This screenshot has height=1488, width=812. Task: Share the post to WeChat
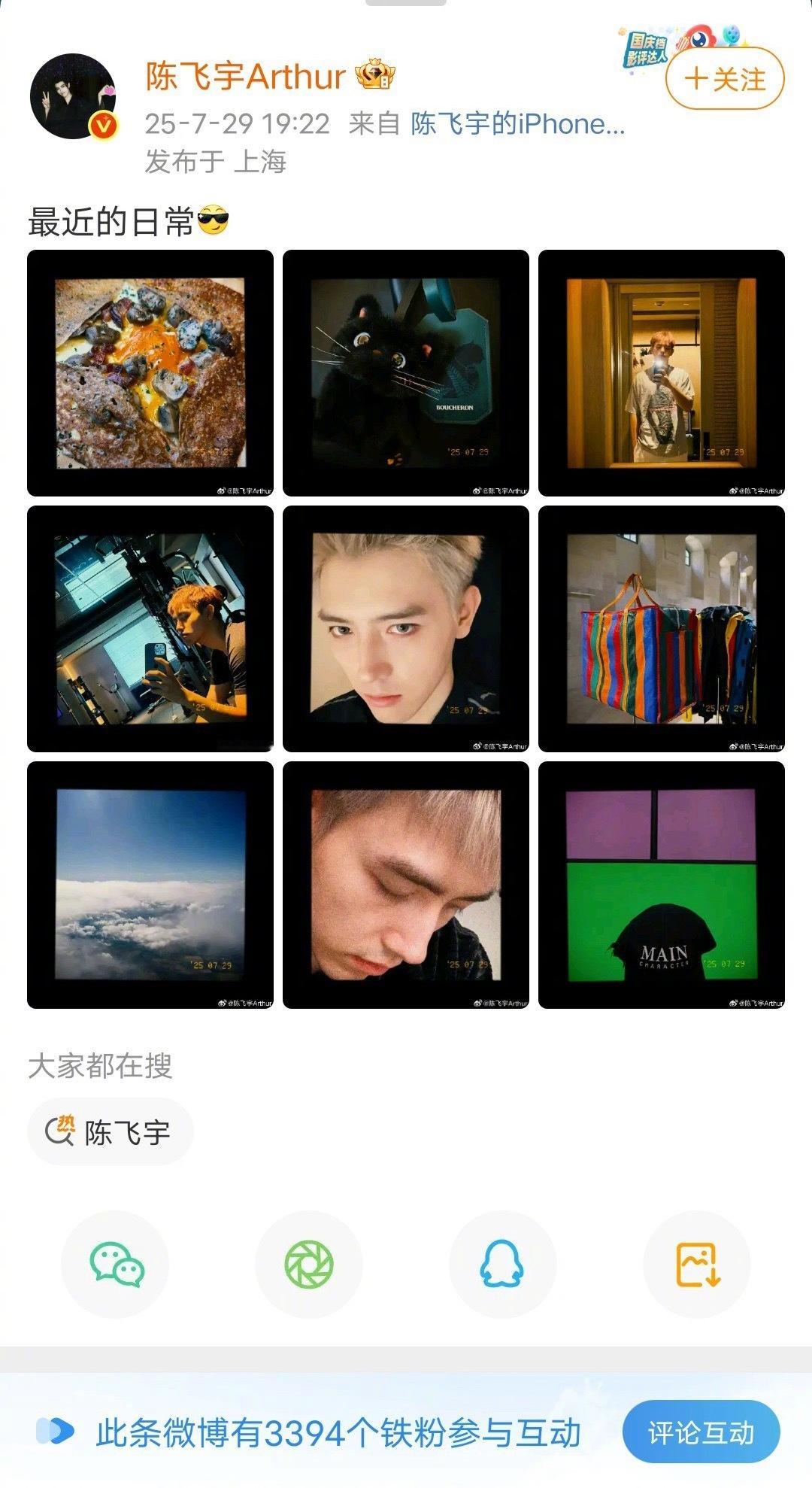[x=115, y=1264]
